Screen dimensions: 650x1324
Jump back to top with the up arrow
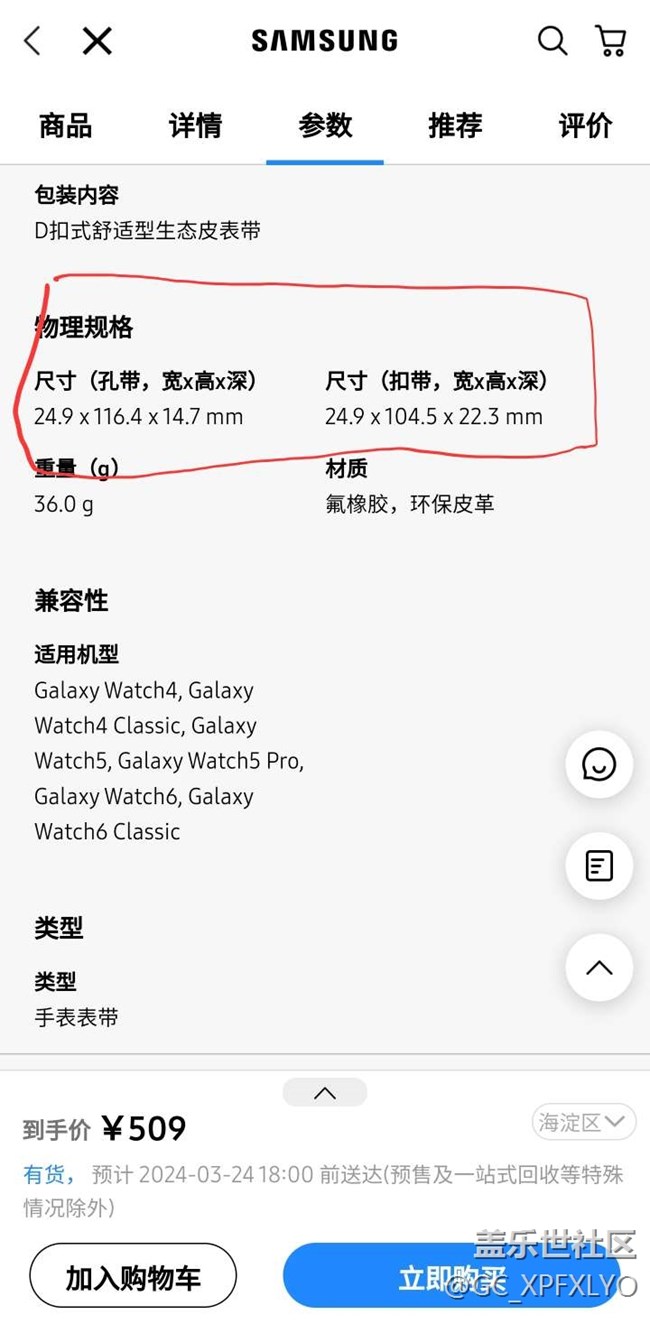coord(599,967)
